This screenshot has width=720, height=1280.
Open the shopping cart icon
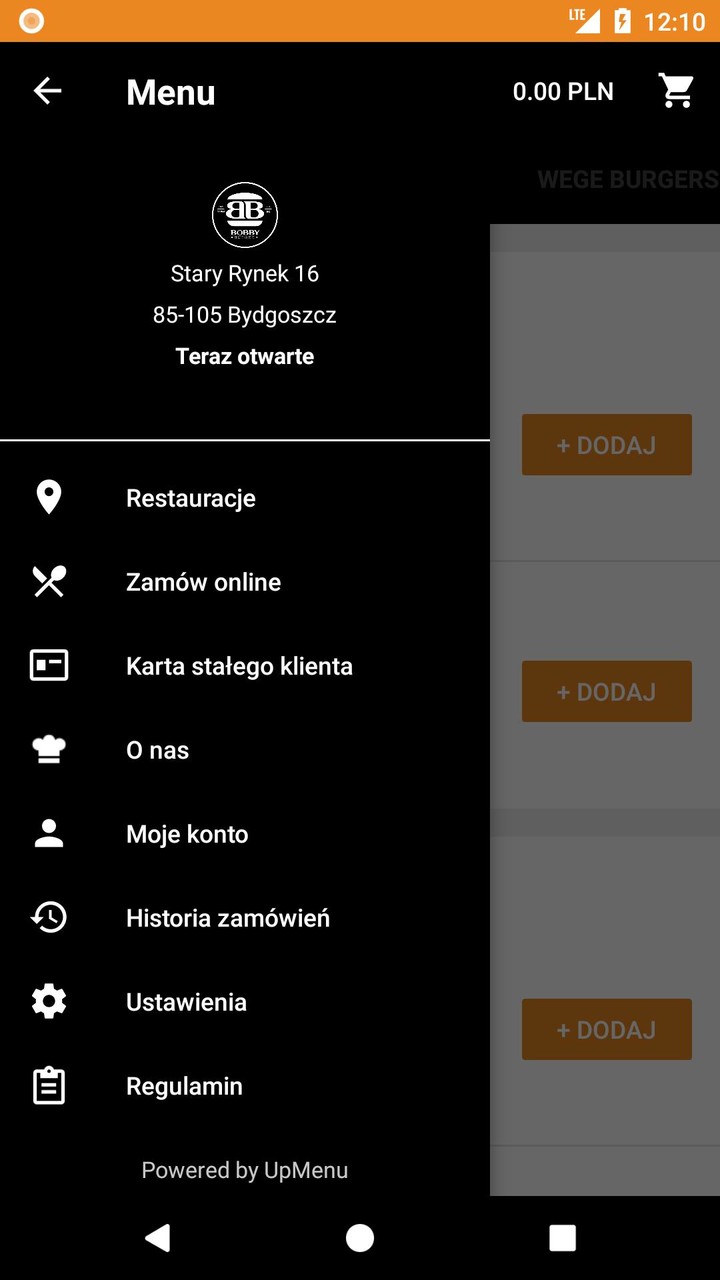click(x=676, y=90)
